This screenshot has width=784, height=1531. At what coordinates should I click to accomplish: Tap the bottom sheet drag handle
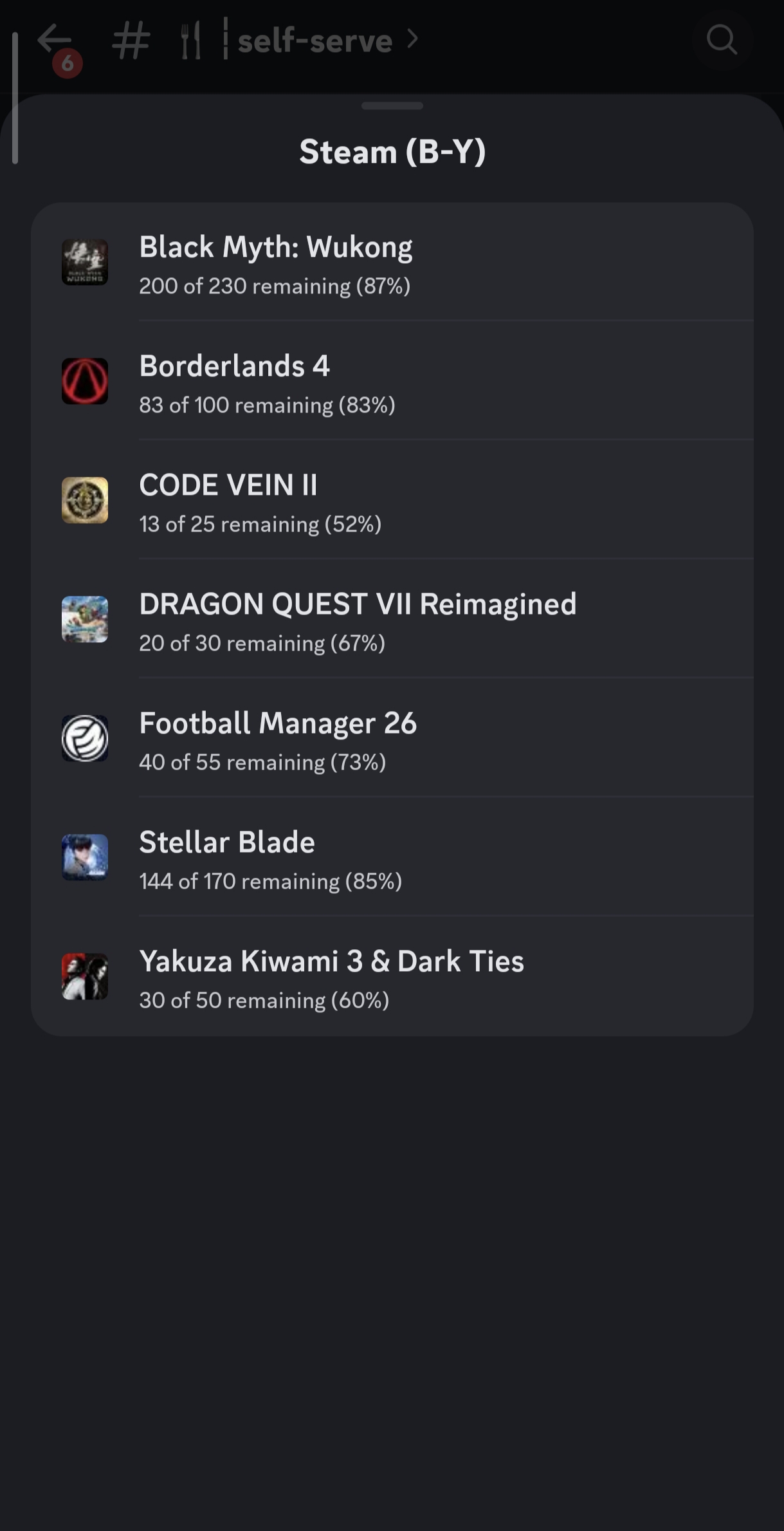click(392, 106)
